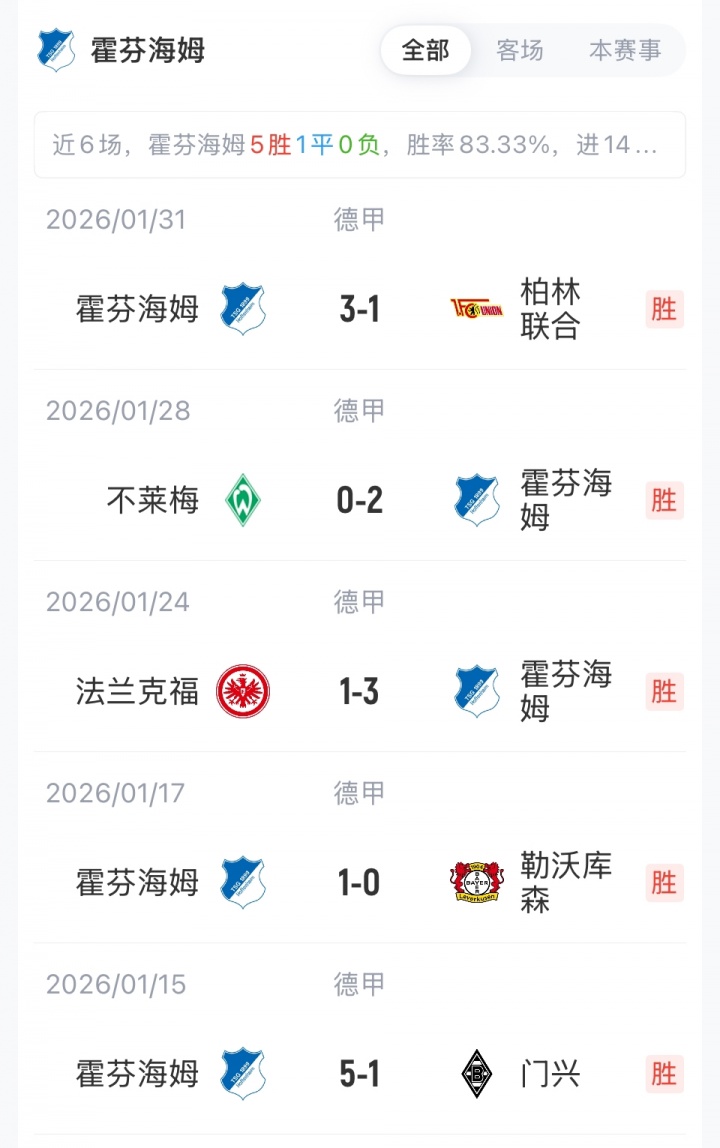Expand the truncated recent-6-matches summary
Image resolution: width=720 pixels, height=1148 pixels.
click(x=360, y=145)
